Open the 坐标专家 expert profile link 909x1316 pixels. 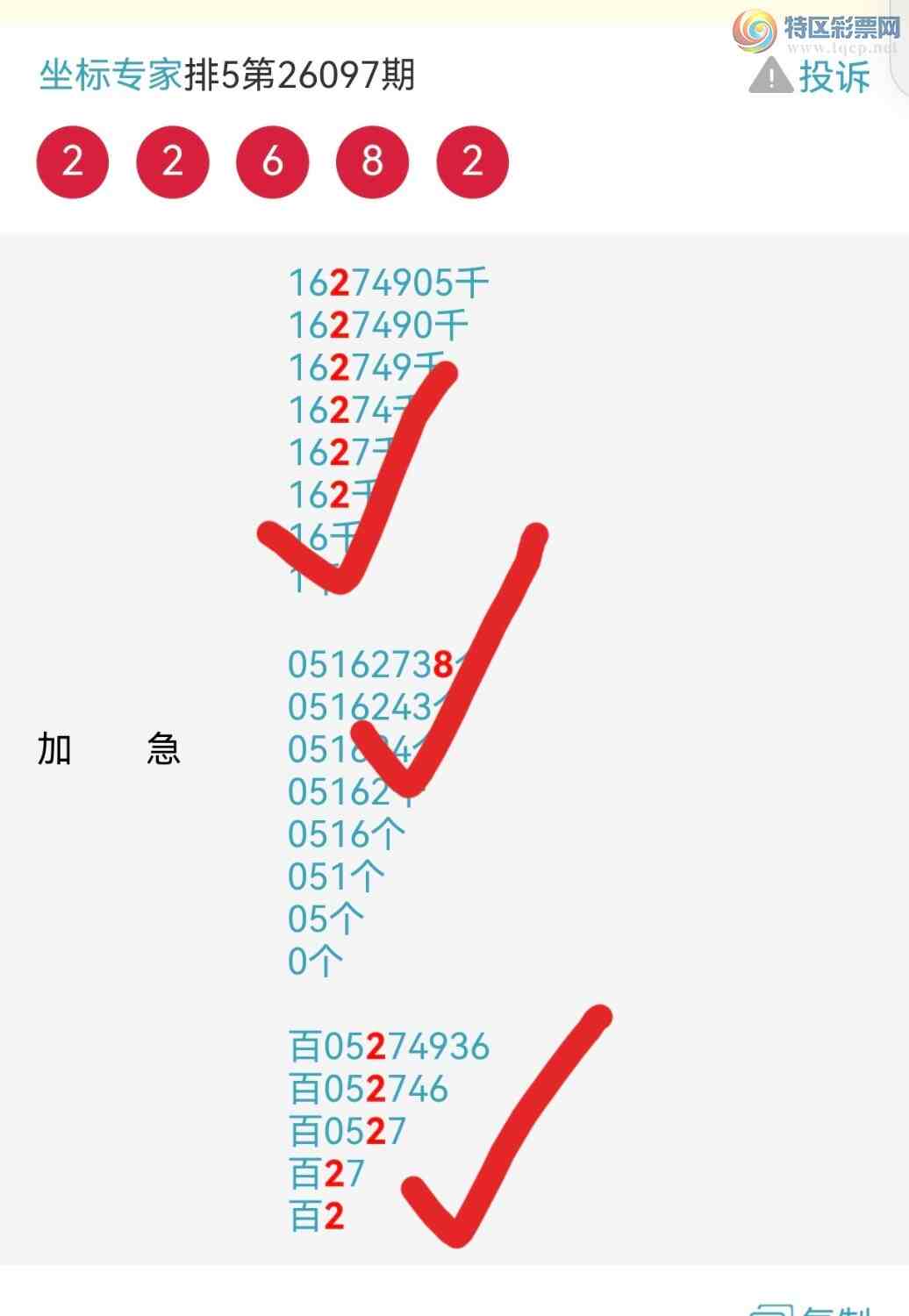coord(111,75)
